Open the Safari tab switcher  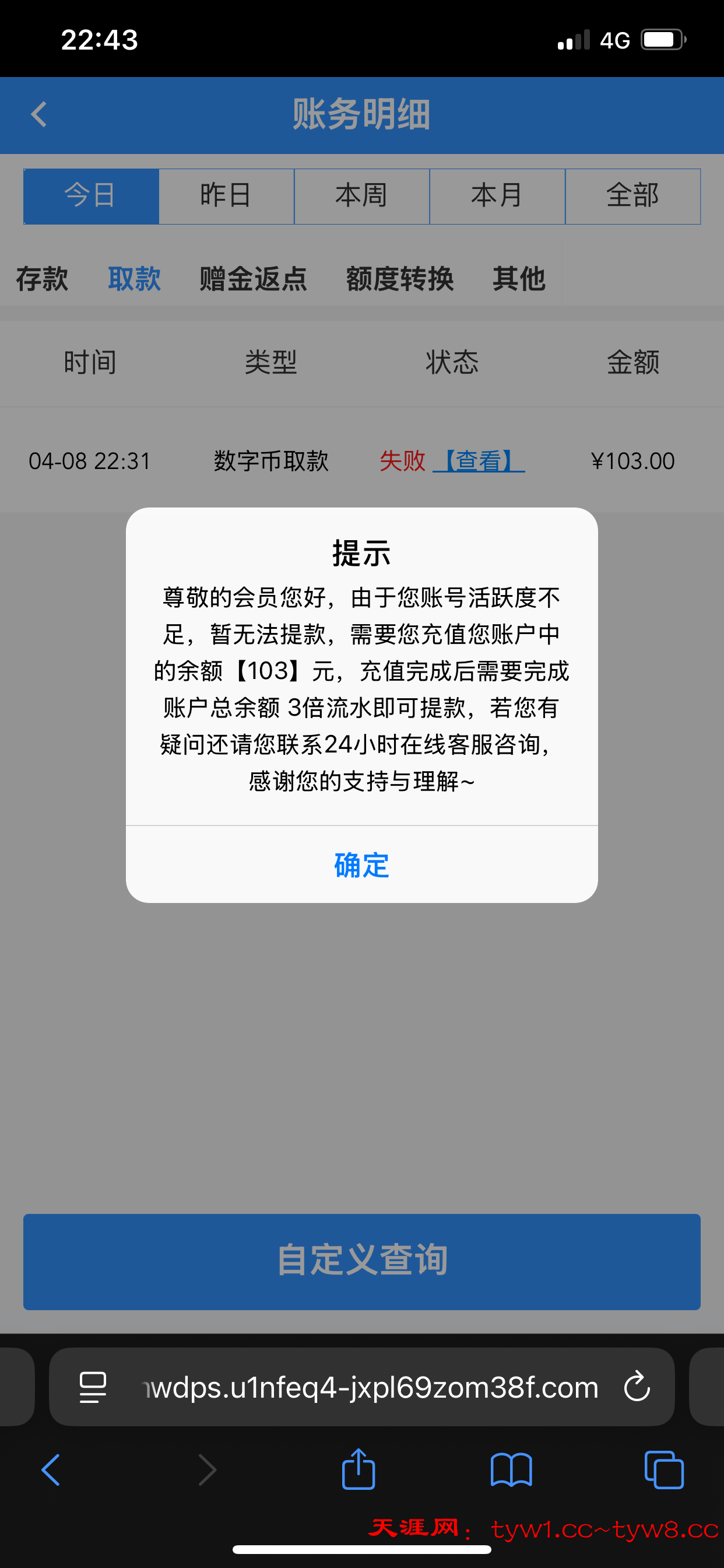pos(665,1468)
